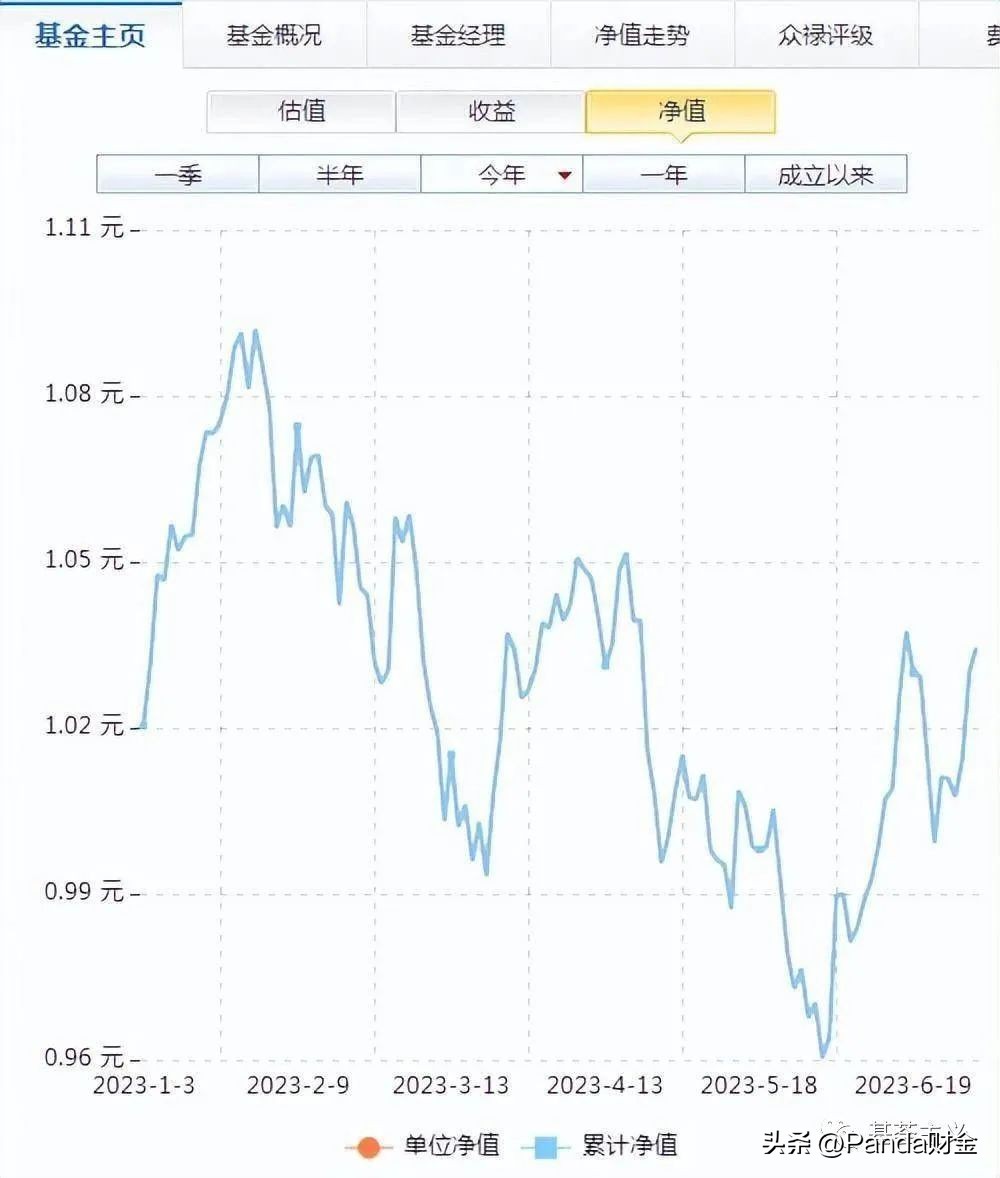This screenshot has height=1178, width=1000.
Task: Click the red triangle next to 今年
Action: pos(563,174)
